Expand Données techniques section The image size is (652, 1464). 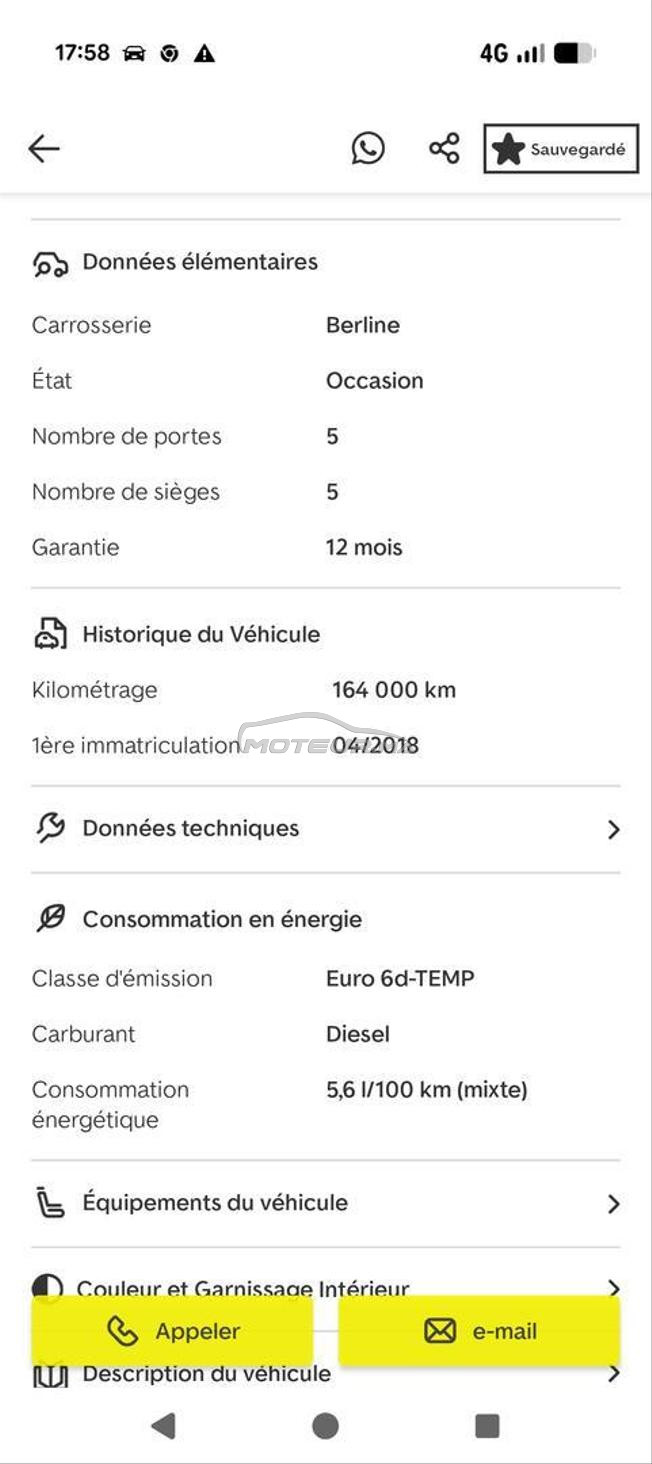tap(326, 829)
